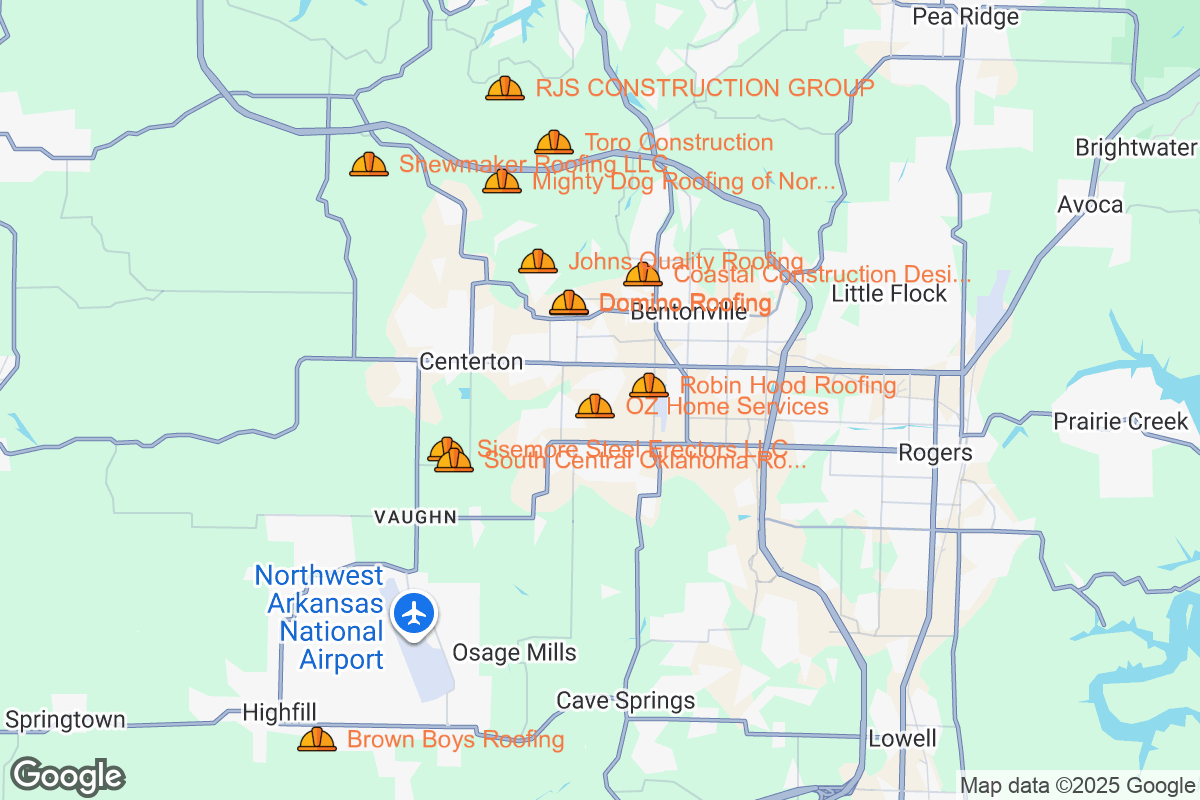The width and height of the screenshot is (1200, 800).
Task: Tap the Domino Roofing pin
Action: (569, 303)
